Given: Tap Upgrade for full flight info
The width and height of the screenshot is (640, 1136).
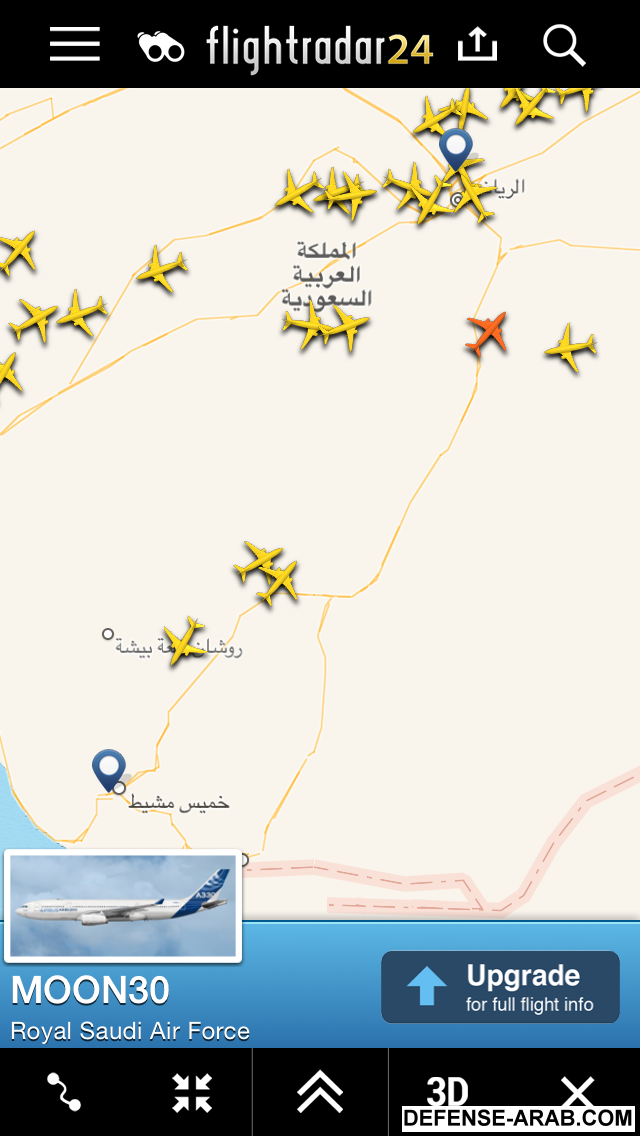Looking at the screenshot, I should [500, 987].
